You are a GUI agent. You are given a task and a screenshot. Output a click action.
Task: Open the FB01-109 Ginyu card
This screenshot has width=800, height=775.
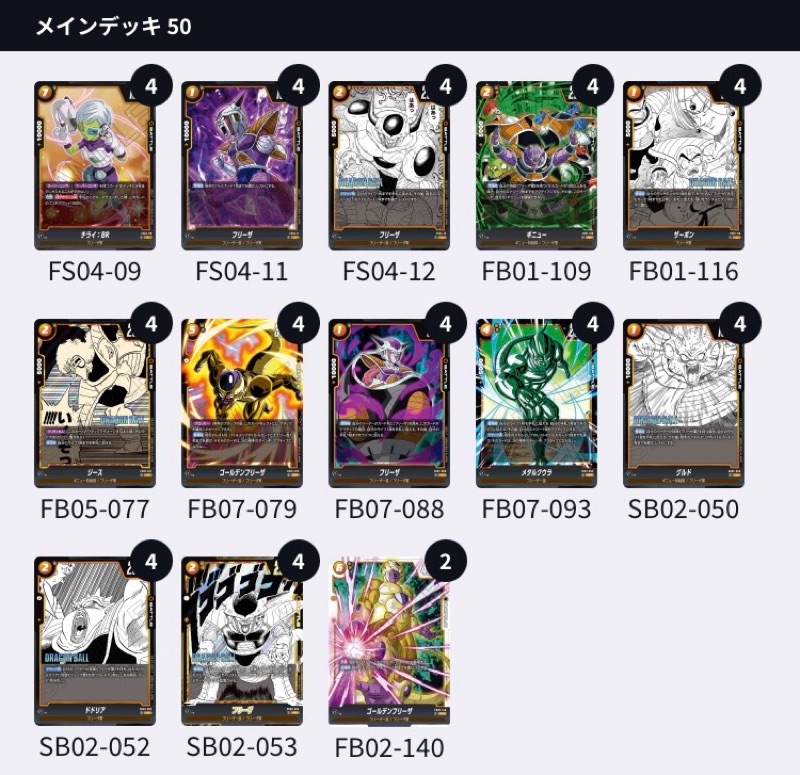[536, 165]
